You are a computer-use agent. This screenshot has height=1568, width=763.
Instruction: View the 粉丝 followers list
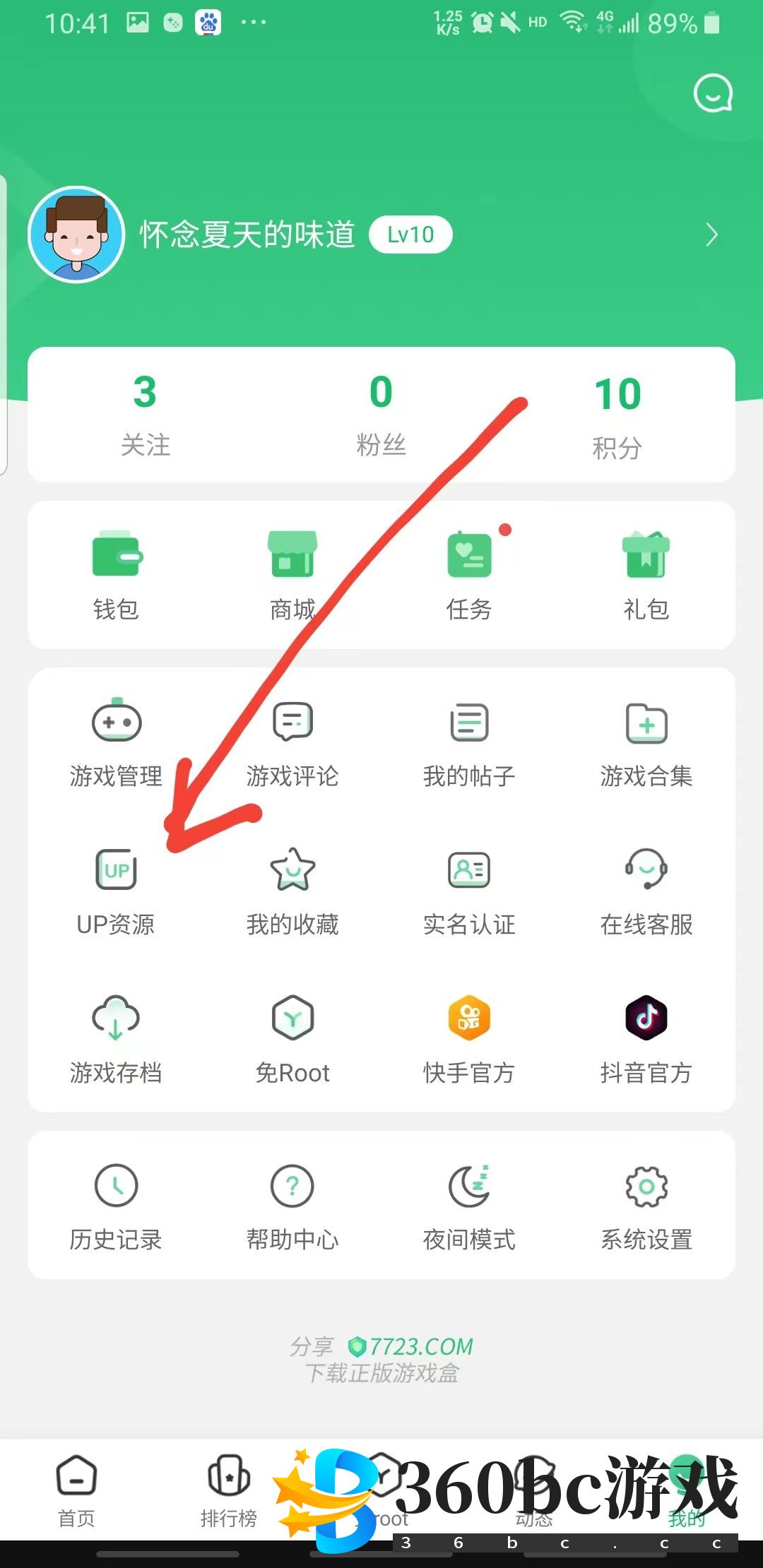[381, 415]
